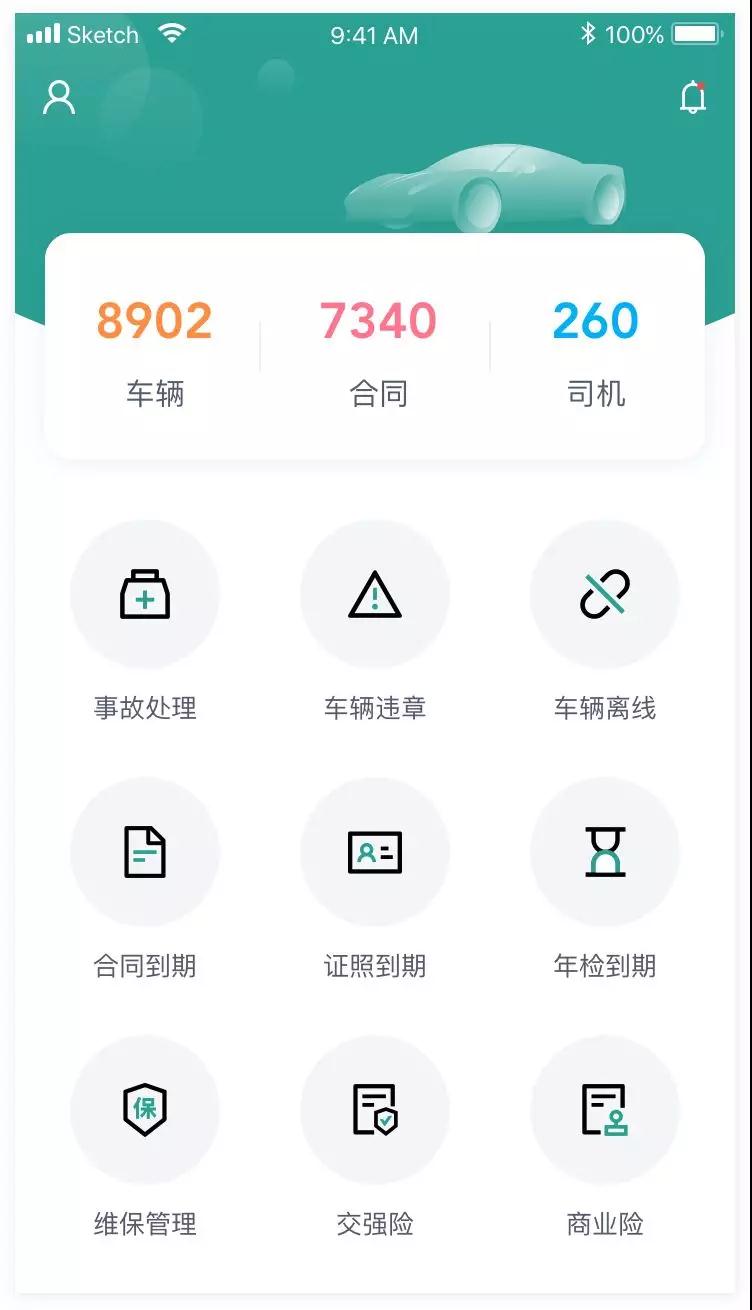752x1310 pixels.
Task: Open 合同到期 contract expiry
Action: (x=145, y=852)
